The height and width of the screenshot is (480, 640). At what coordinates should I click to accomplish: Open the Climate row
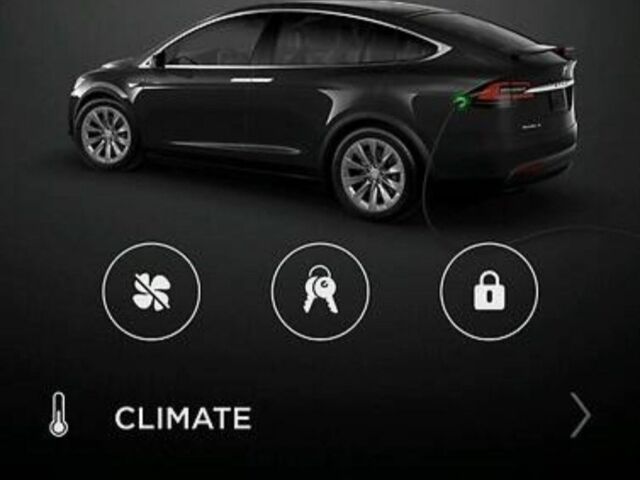(320, 417)
